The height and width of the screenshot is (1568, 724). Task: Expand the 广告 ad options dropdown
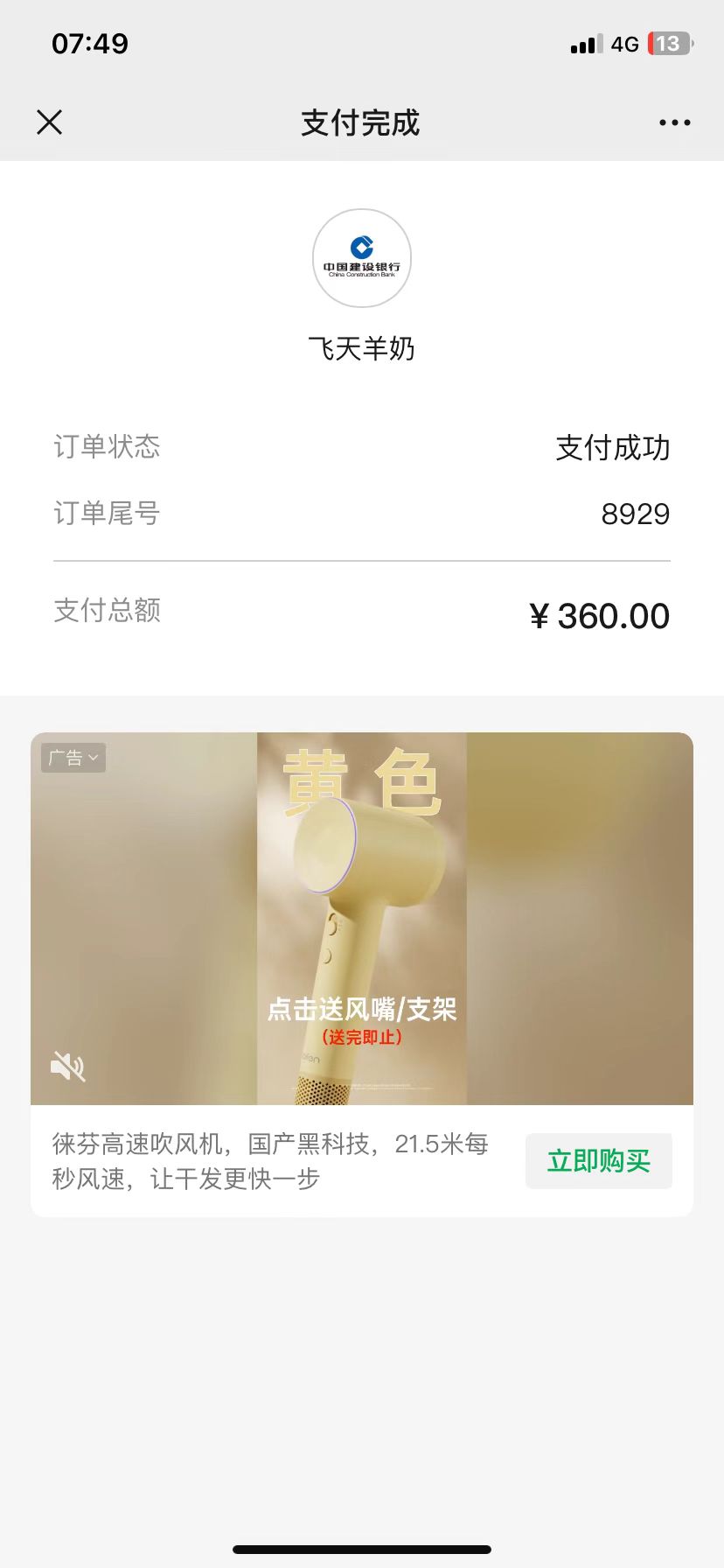pyautogui.click(x=73, y=758)
